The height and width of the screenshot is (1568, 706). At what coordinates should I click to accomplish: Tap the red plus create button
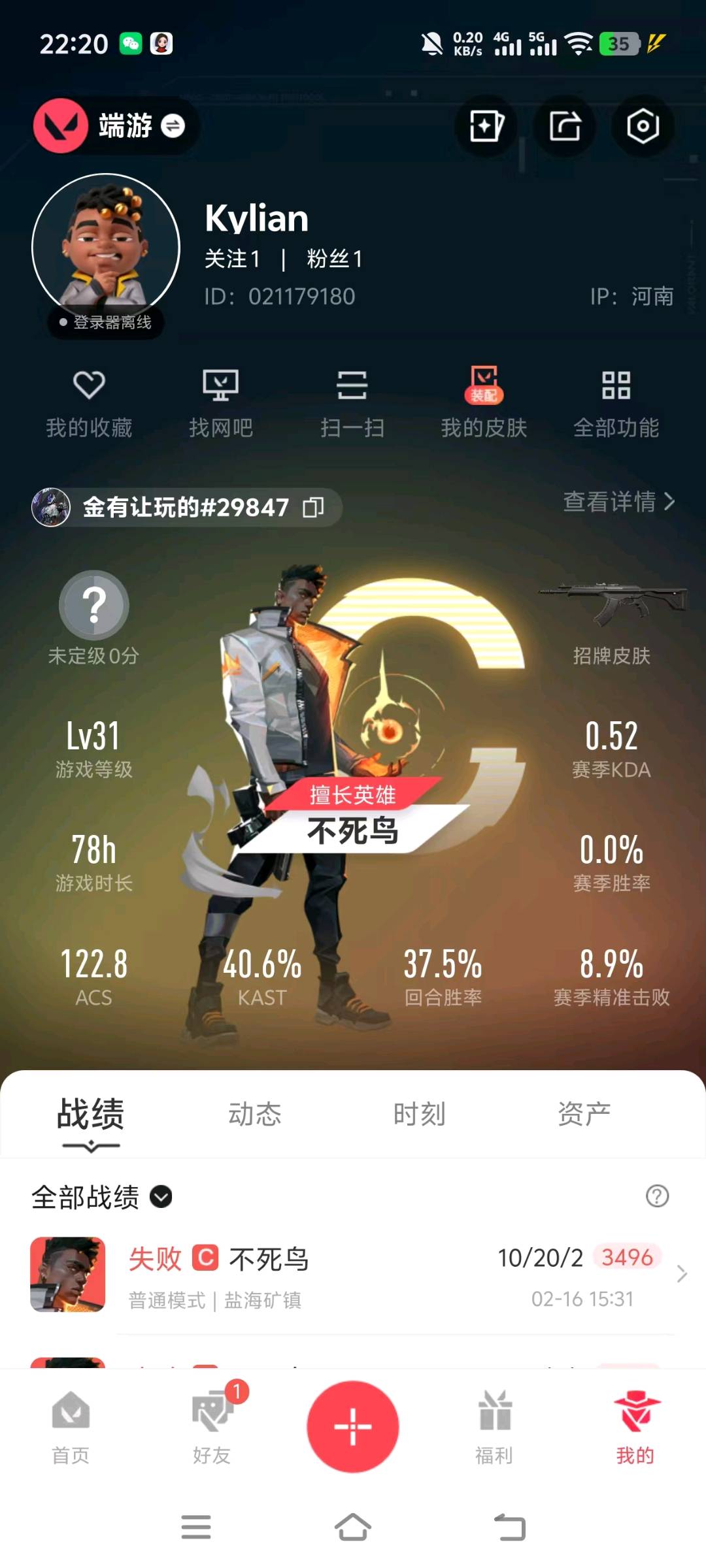point(353,1426)
